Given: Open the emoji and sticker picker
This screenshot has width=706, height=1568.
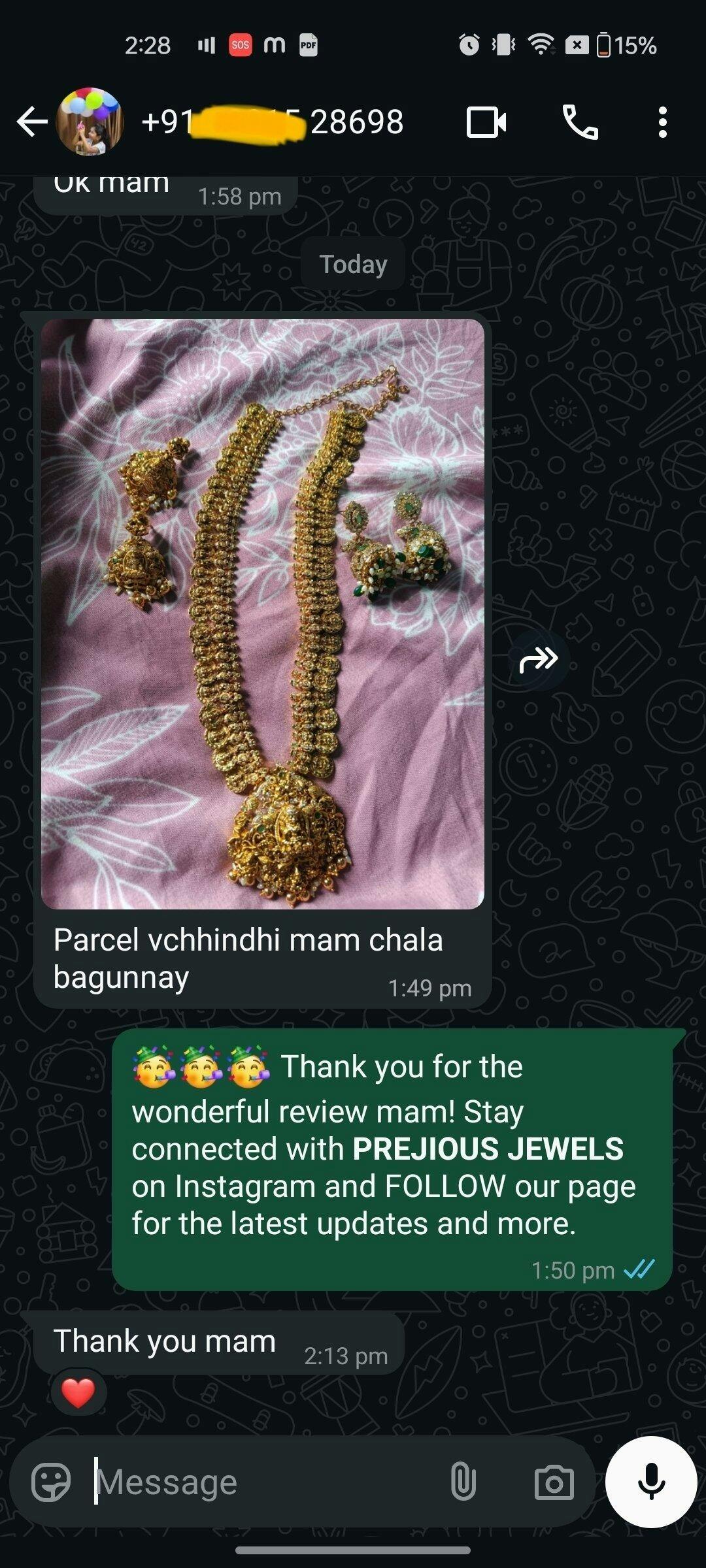Looking at the screenshot, I should pyautogui.click(x=51, y=1482).
